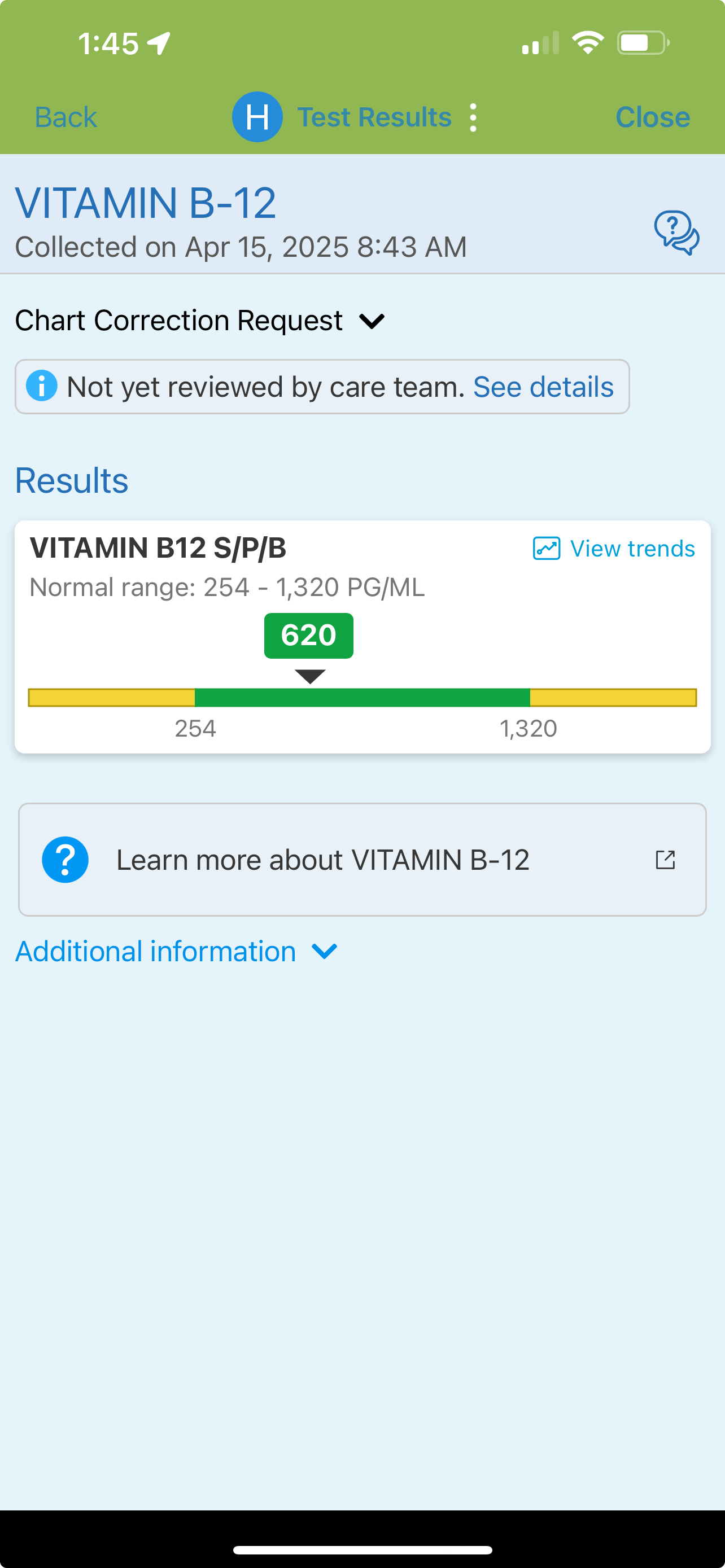Expand the Chart Correction Request dropdown
The height and width of the screenshot is (1568, 725).
coord(200,321)
